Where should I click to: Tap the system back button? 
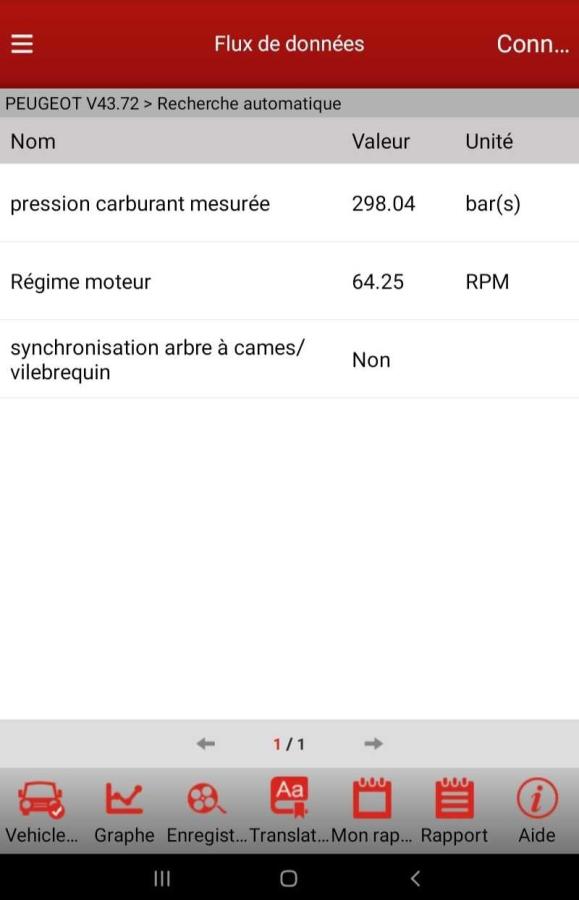[x=415, y=878]
